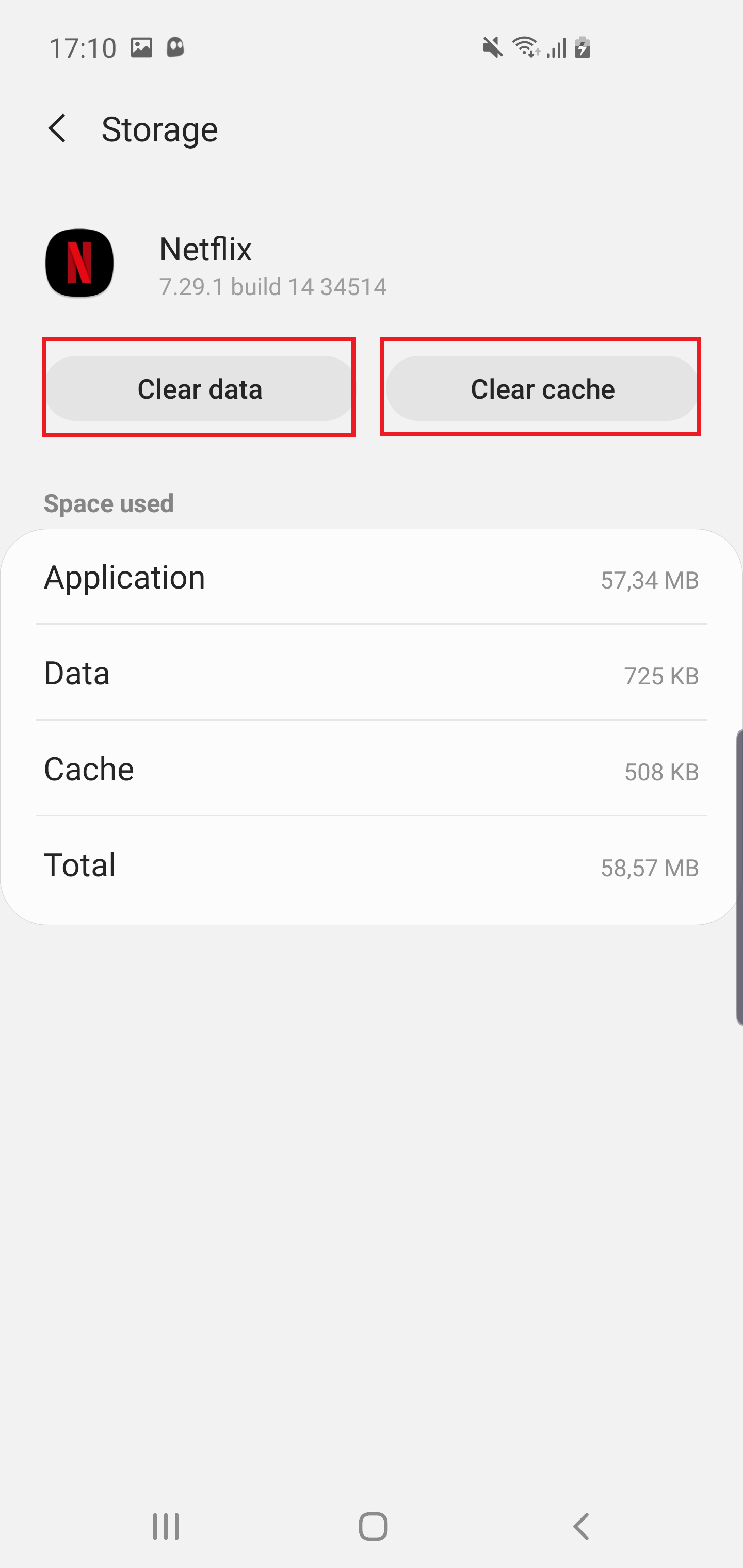Clear the Netflix cache
This screenshot has height=1568, width=743.
click(x=542, y=388)
